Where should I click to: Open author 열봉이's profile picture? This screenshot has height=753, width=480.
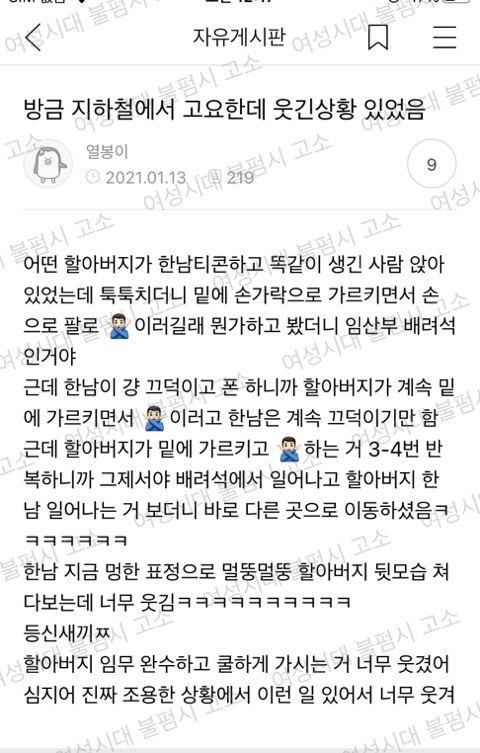tap(48, 164)
